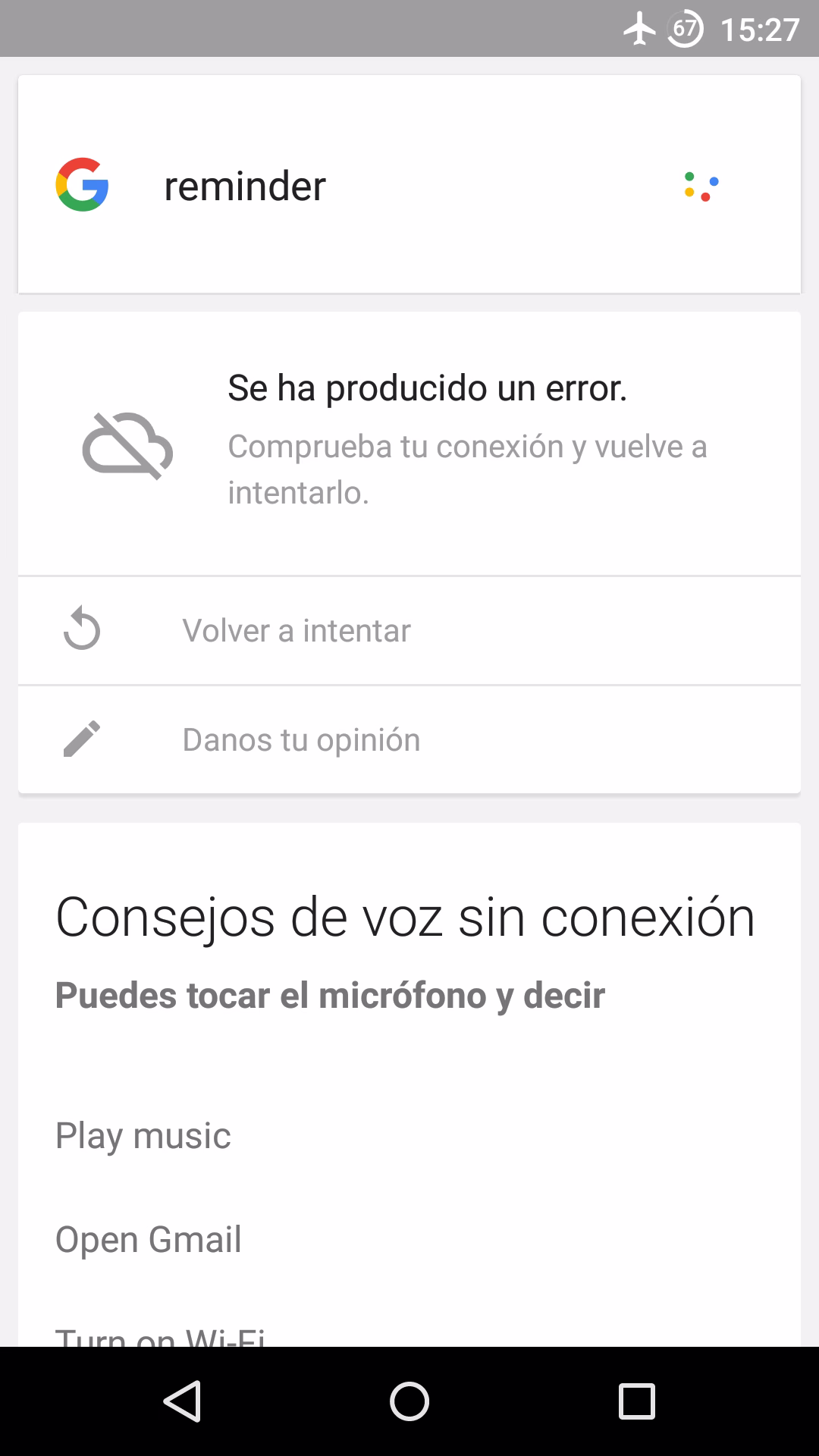This screenshot has height=1456, width=819.
Task: Tap the colored voice search dots
Action: point(701,186)
